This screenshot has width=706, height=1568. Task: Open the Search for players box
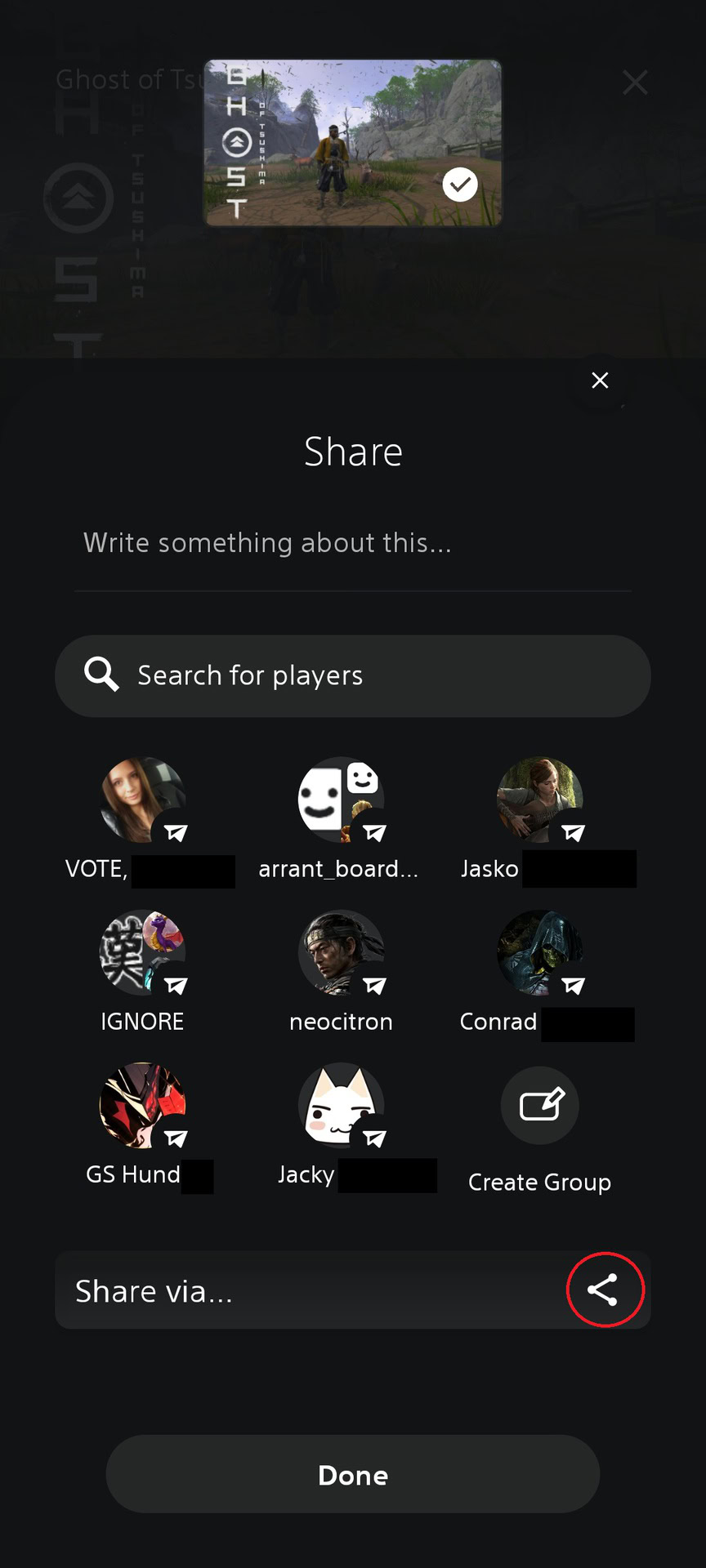pos(353,676)
